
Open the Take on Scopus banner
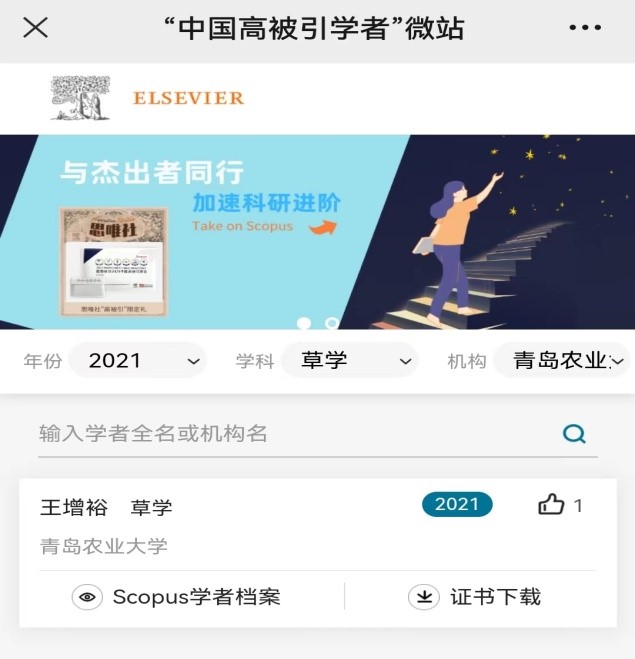point(317,231)
